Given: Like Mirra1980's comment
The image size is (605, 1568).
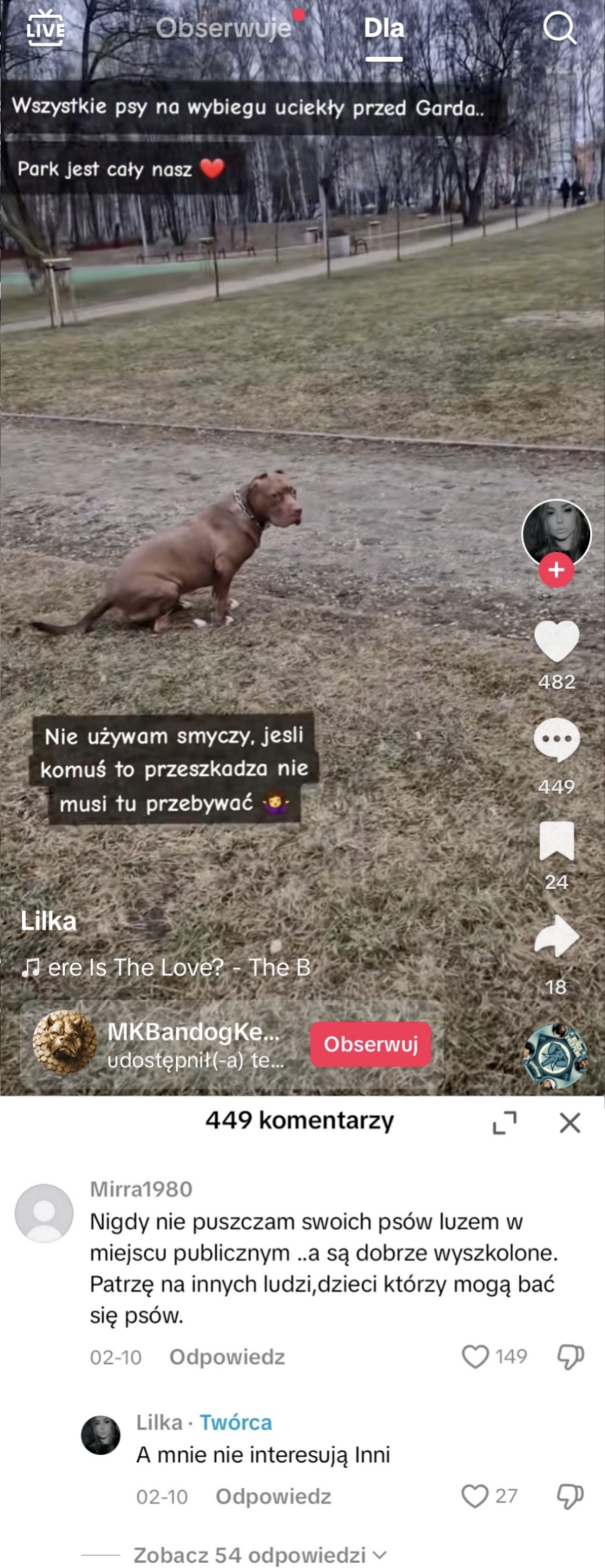Looking at the screenshot, I should click(475, 1356).
